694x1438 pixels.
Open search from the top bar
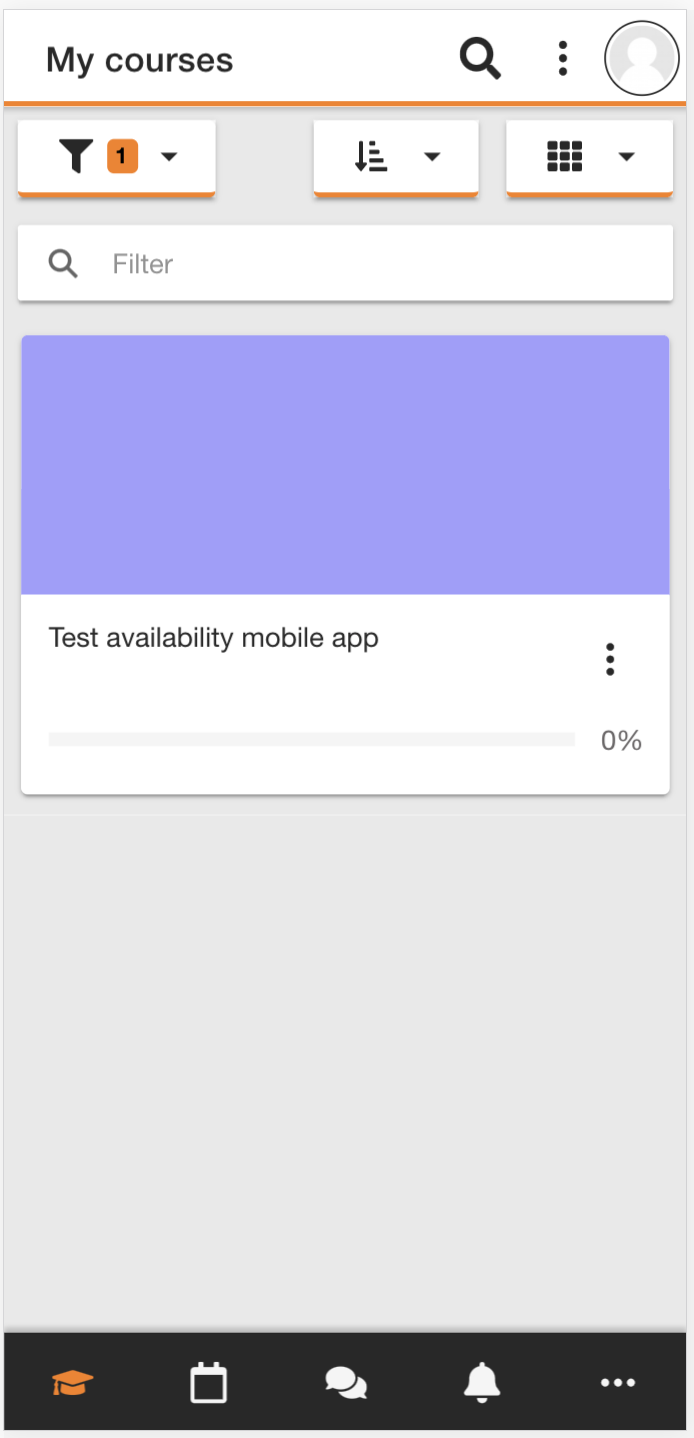480,59
